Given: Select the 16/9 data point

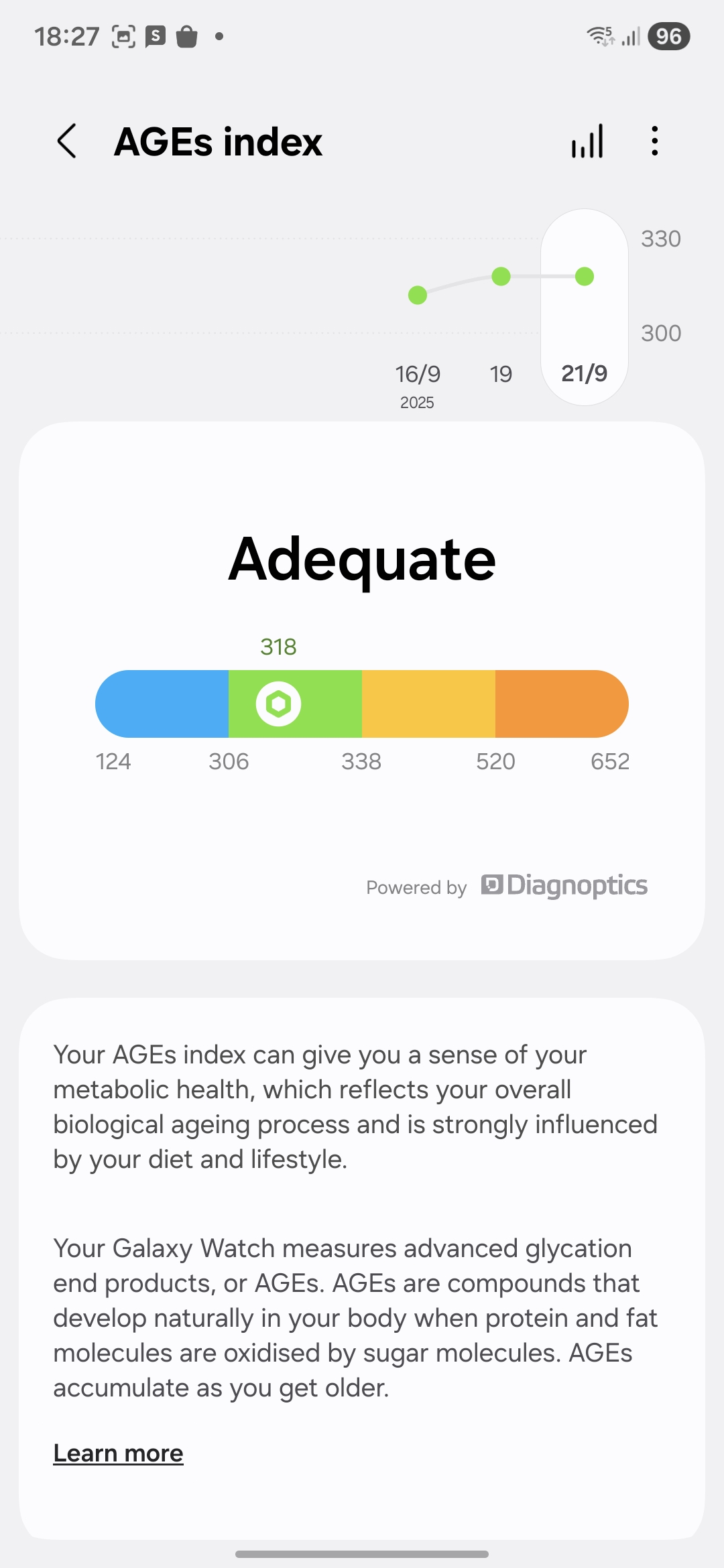Looking at the screenshot, I should coord(418,295).
